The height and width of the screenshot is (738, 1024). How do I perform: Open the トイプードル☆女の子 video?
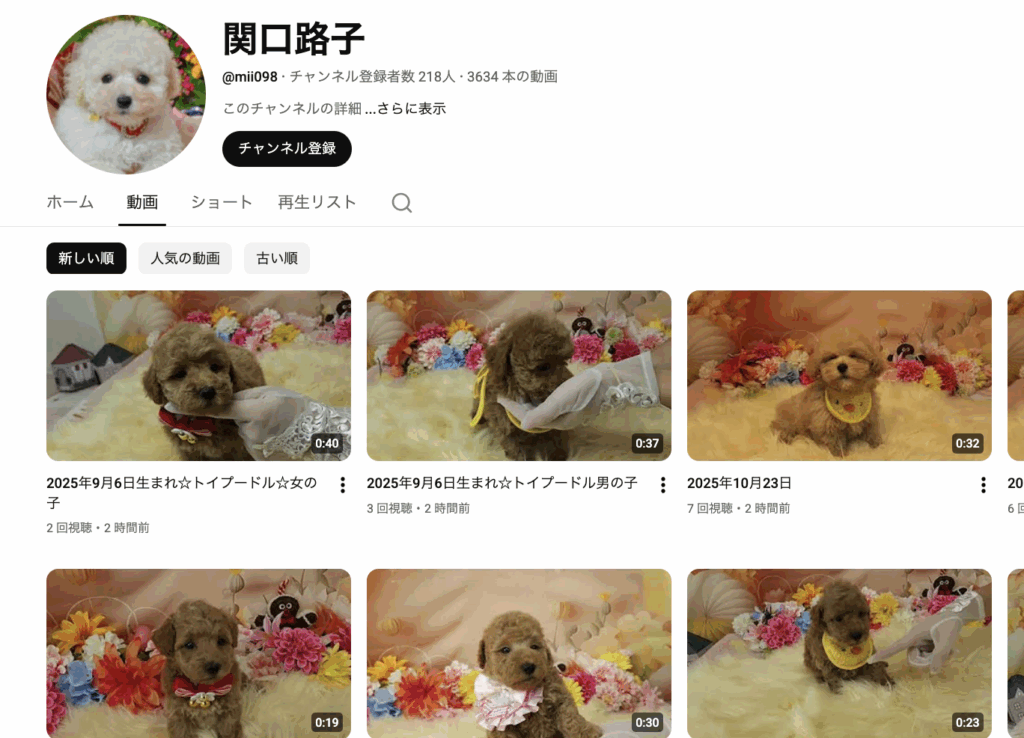[x=198, y=375]
